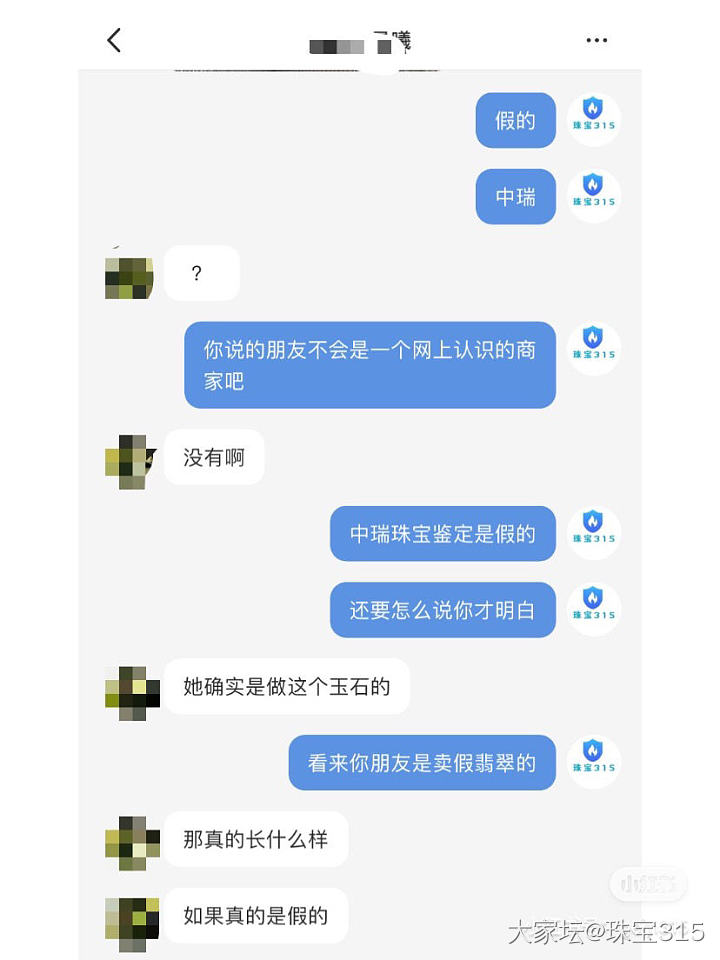Go back from this chat
Viewport: 720px width, 960px height.
[x=114, y=40]
